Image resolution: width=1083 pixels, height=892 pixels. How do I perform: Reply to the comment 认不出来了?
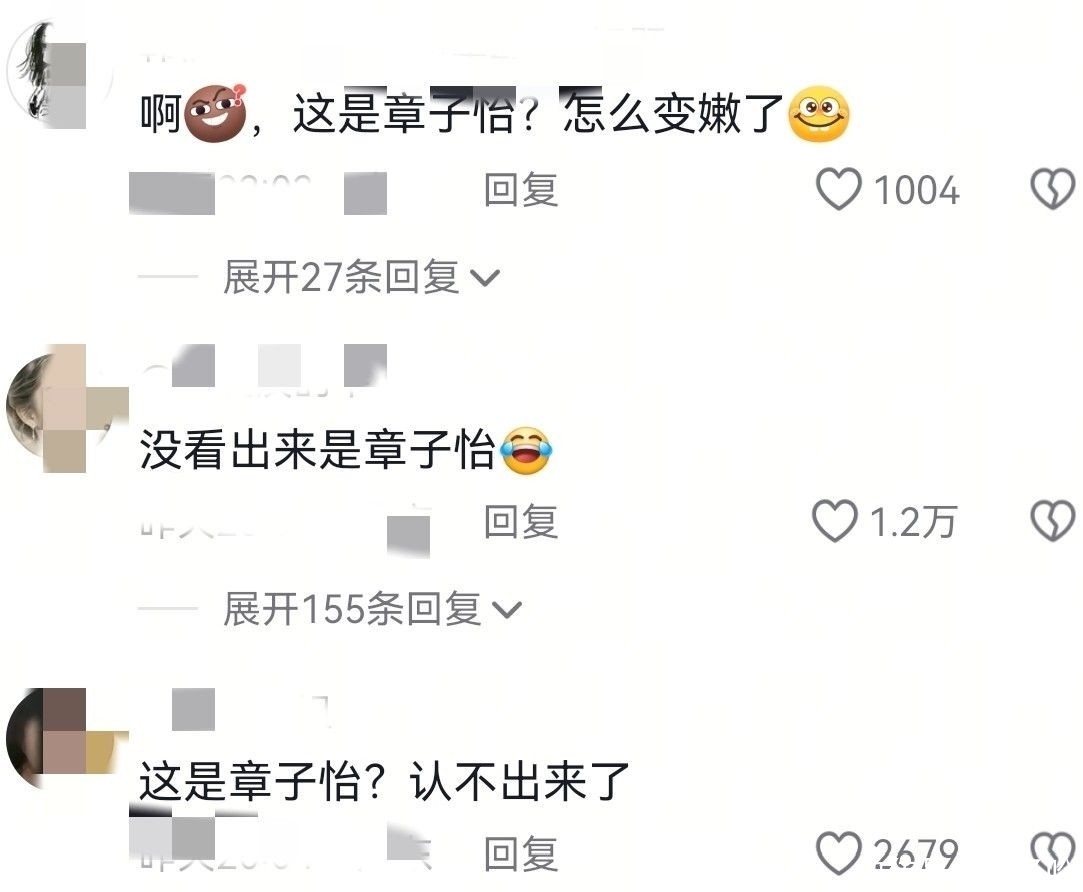(521, 853)
